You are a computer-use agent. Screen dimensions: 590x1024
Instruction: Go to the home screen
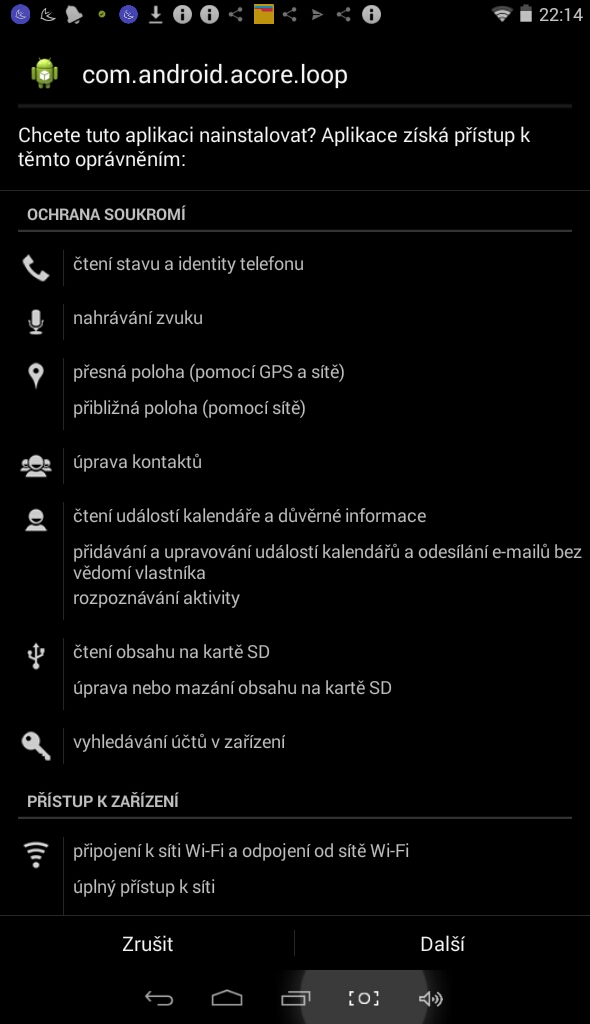[x=227, y=998]
